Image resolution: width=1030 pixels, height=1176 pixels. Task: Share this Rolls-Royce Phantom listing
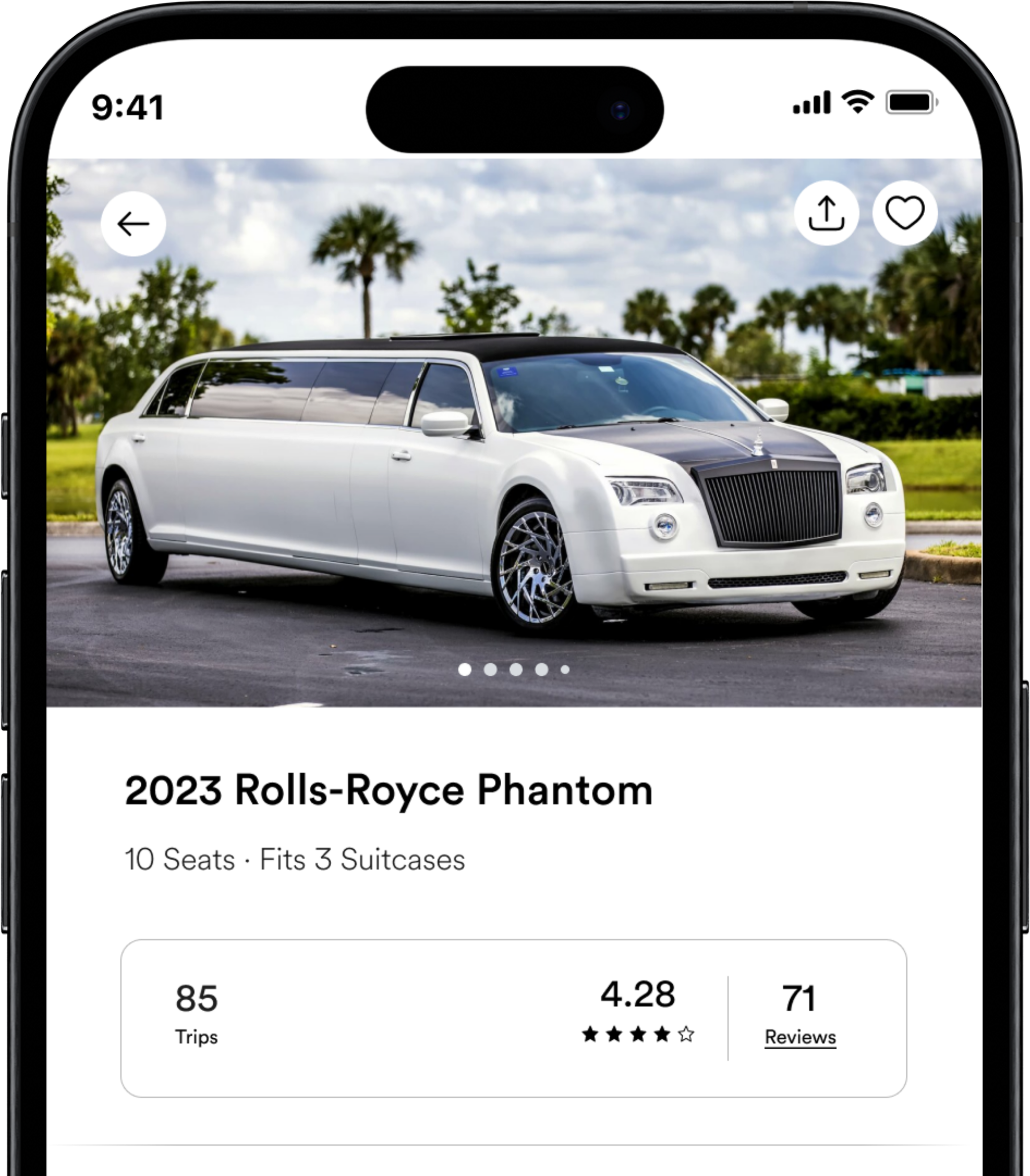826,213
